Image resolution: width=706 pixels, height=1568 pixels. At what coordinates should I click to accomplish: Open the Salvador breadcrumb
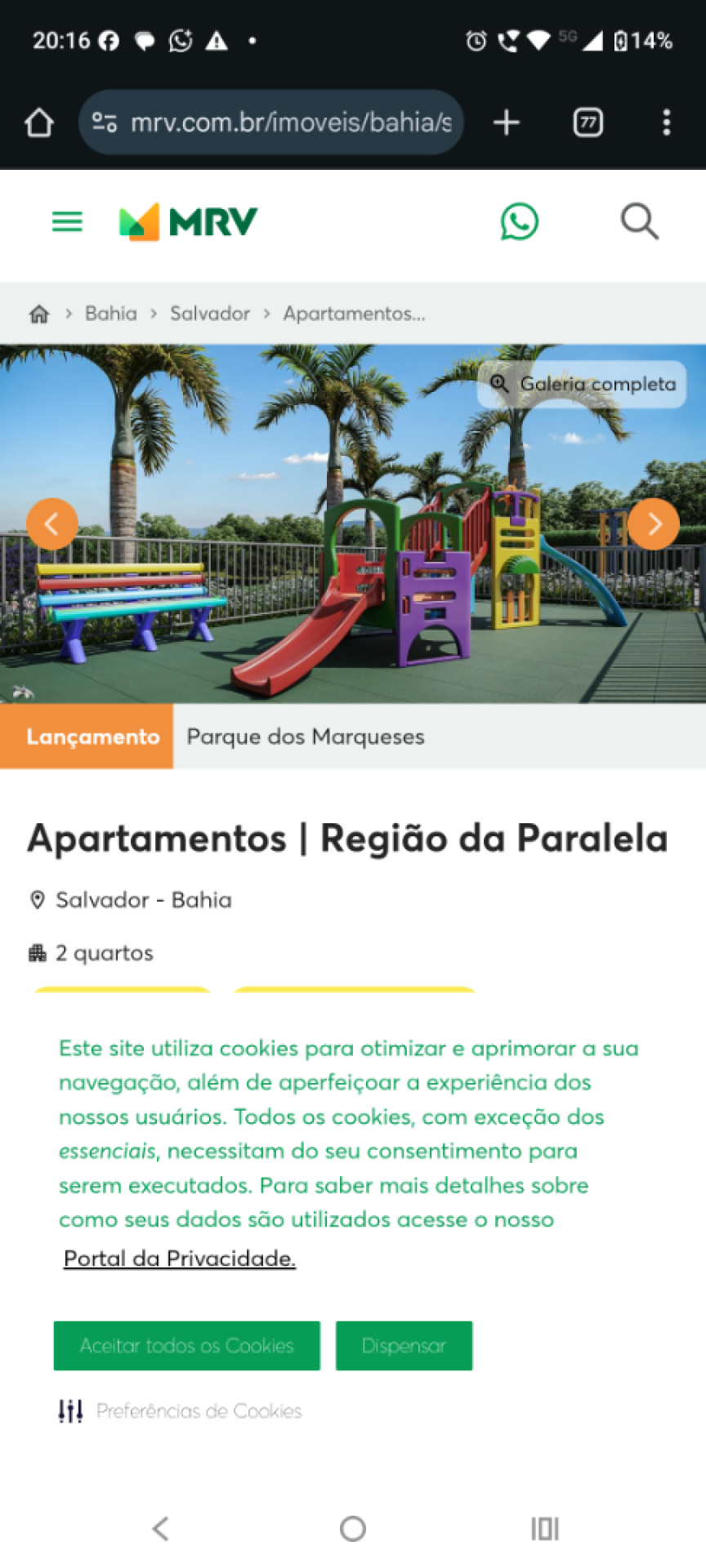point(210,314)
